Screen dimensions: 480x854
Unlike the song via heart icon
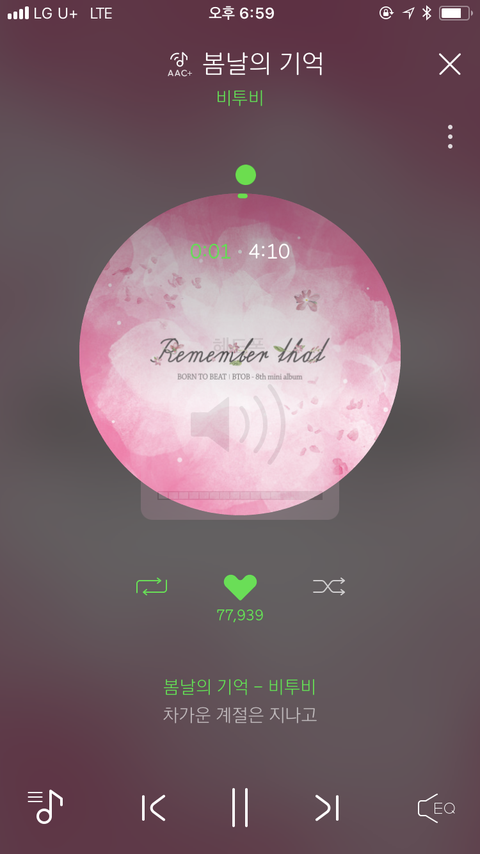click(x=240, y=587)
